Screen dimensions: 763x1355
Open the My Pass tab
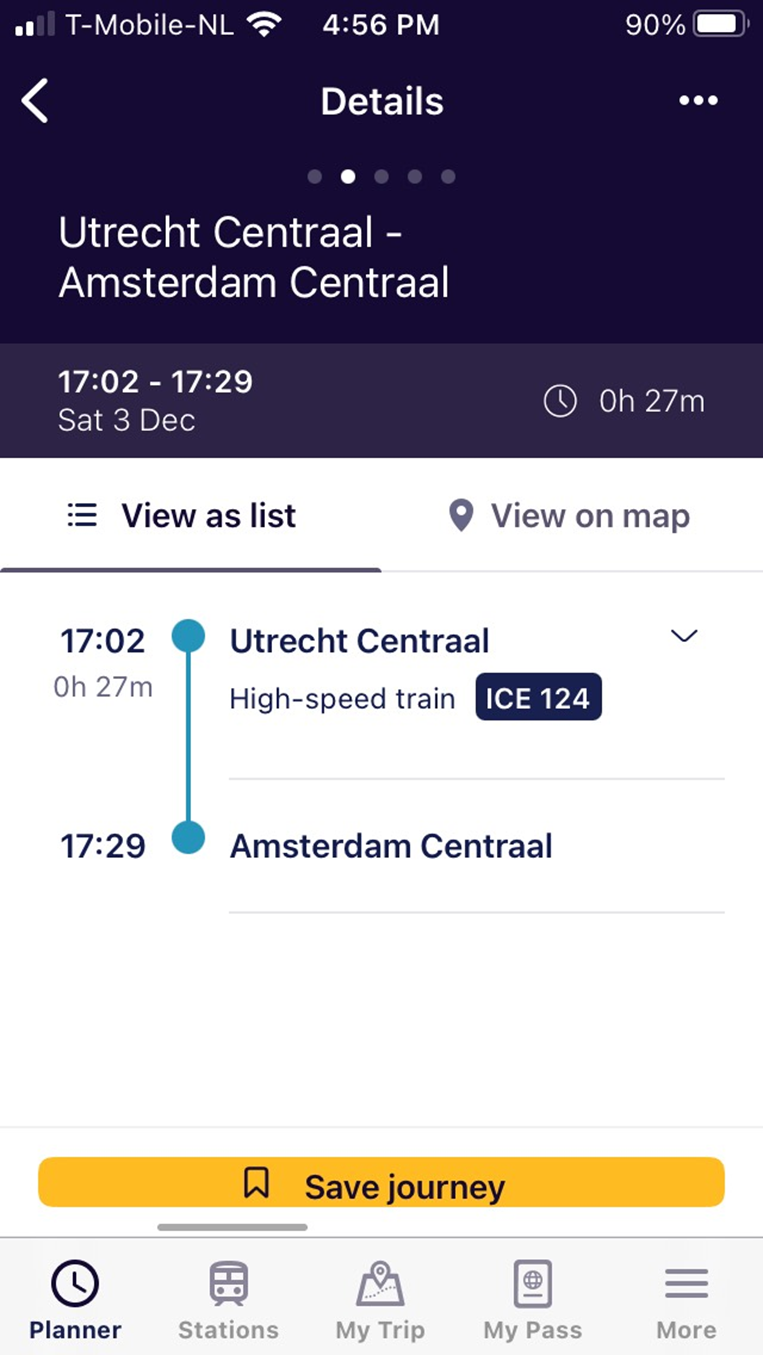coord(533,1300)
